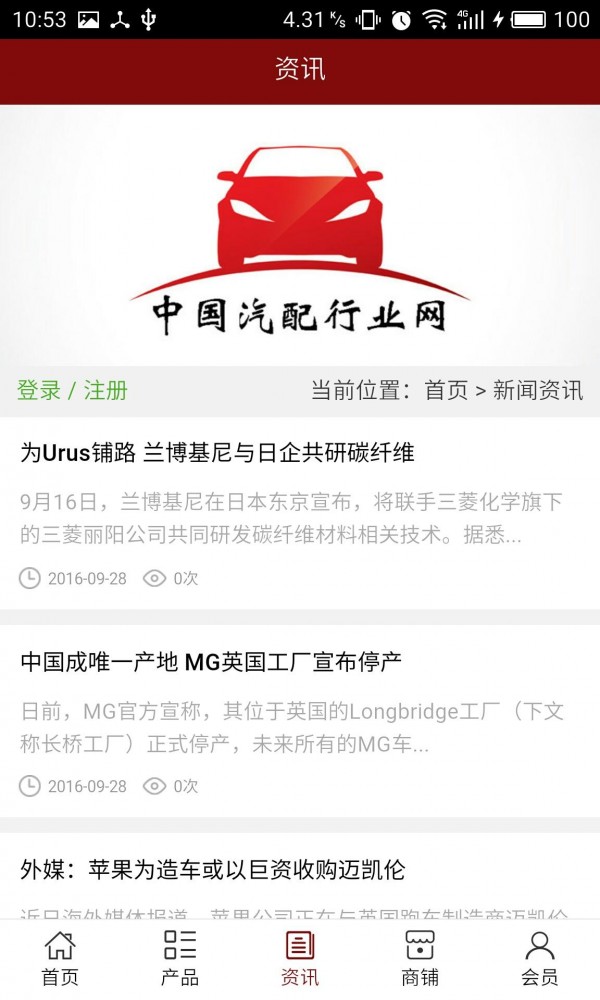Image resolution: width=600 pixels, height=1000 pixels.
Task: Open the 苹果为造车 McLaren acquisition article
Action: pos(212,870)
